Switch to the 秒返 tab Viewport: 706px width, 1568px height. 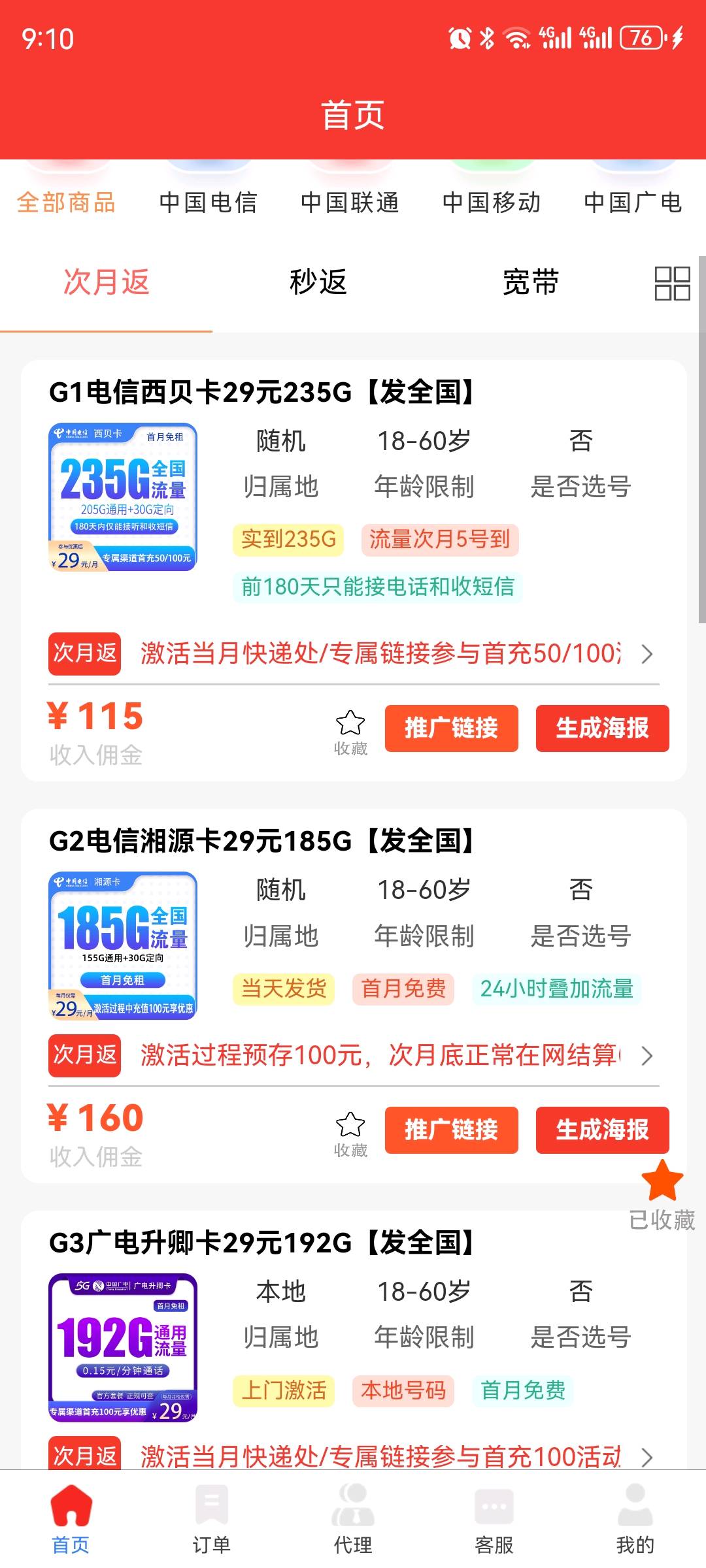(316, 284)
